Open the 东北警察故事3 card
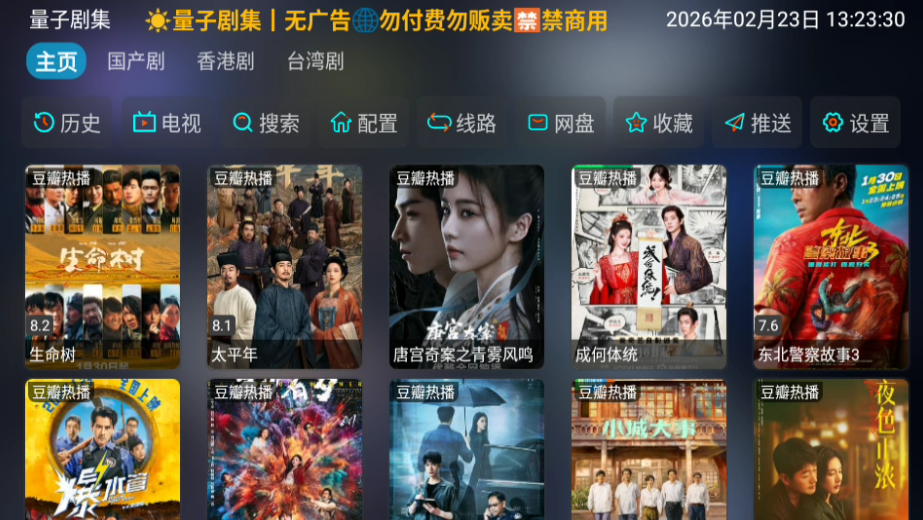923x520 pixels. [830, 265]
